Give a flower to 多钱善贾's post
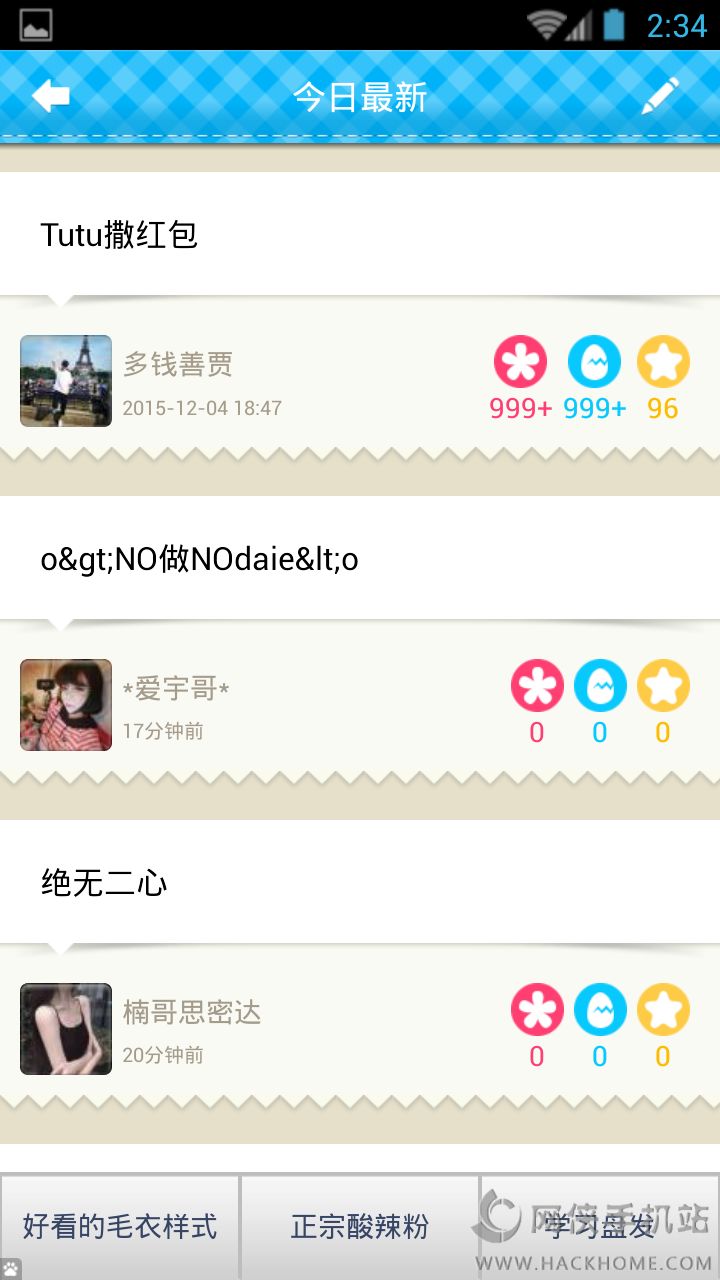The width and height of the screenshot is (720, 1280). click(520, 362)
